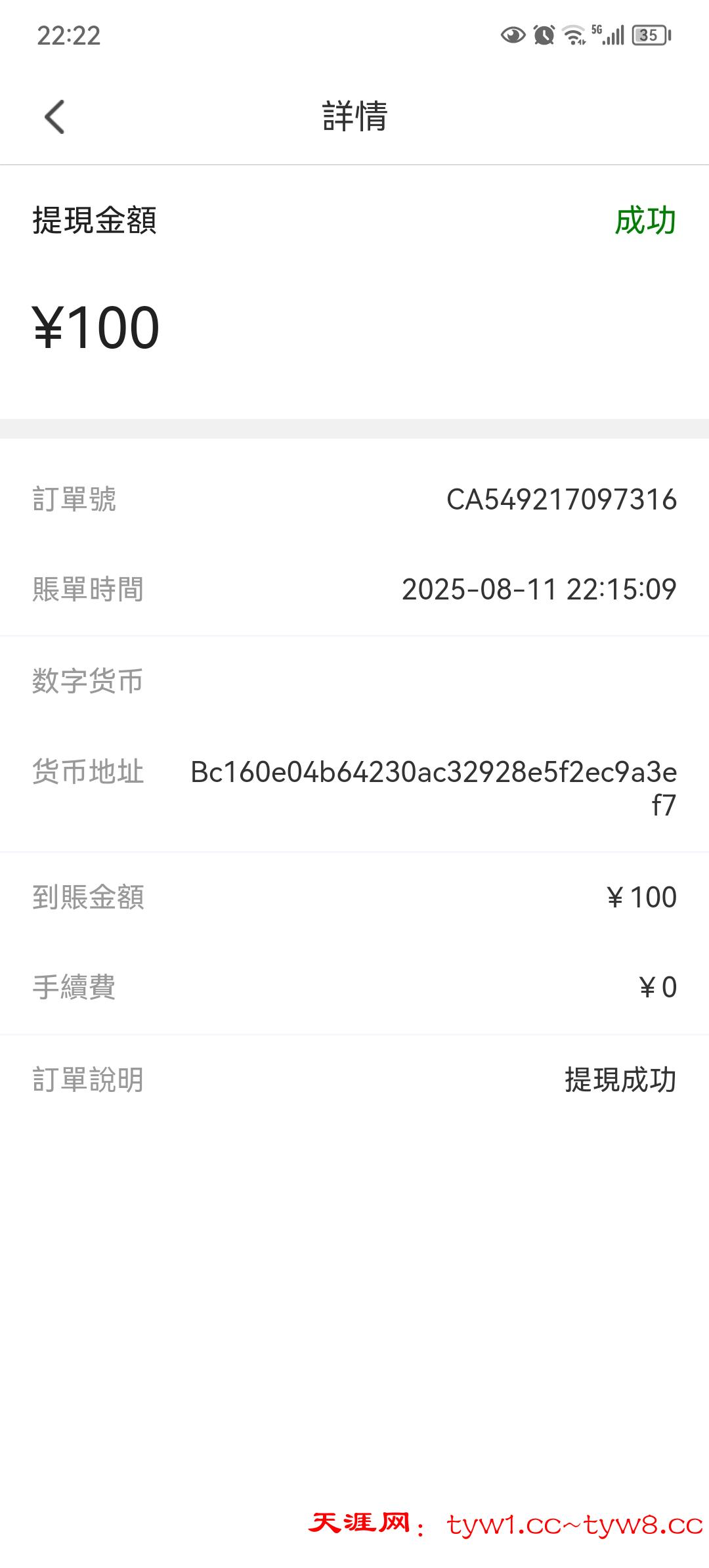
Task: Go back from the 詳情 page
Action: (54, 117)
